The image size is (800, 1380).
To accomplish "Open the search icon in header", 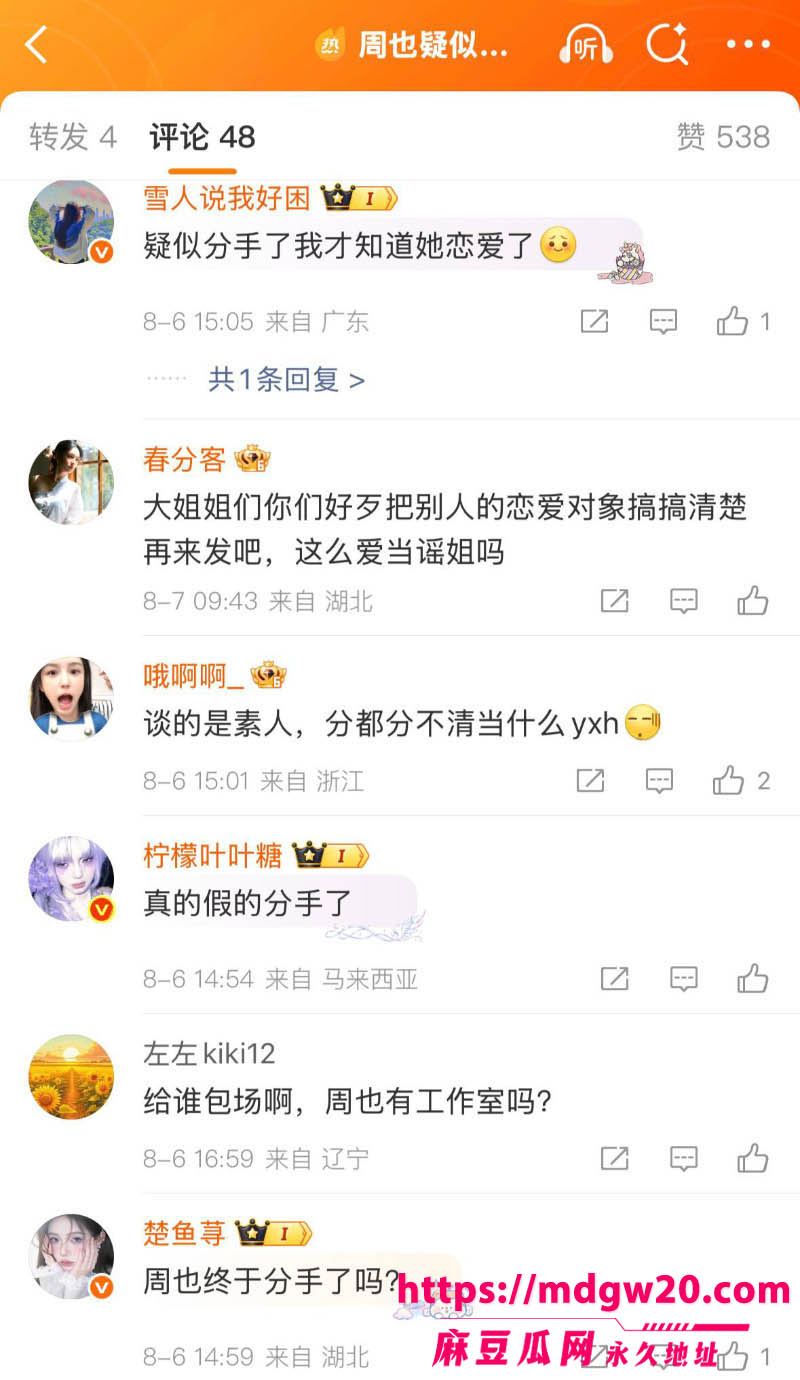I will [x=666, y=45].
